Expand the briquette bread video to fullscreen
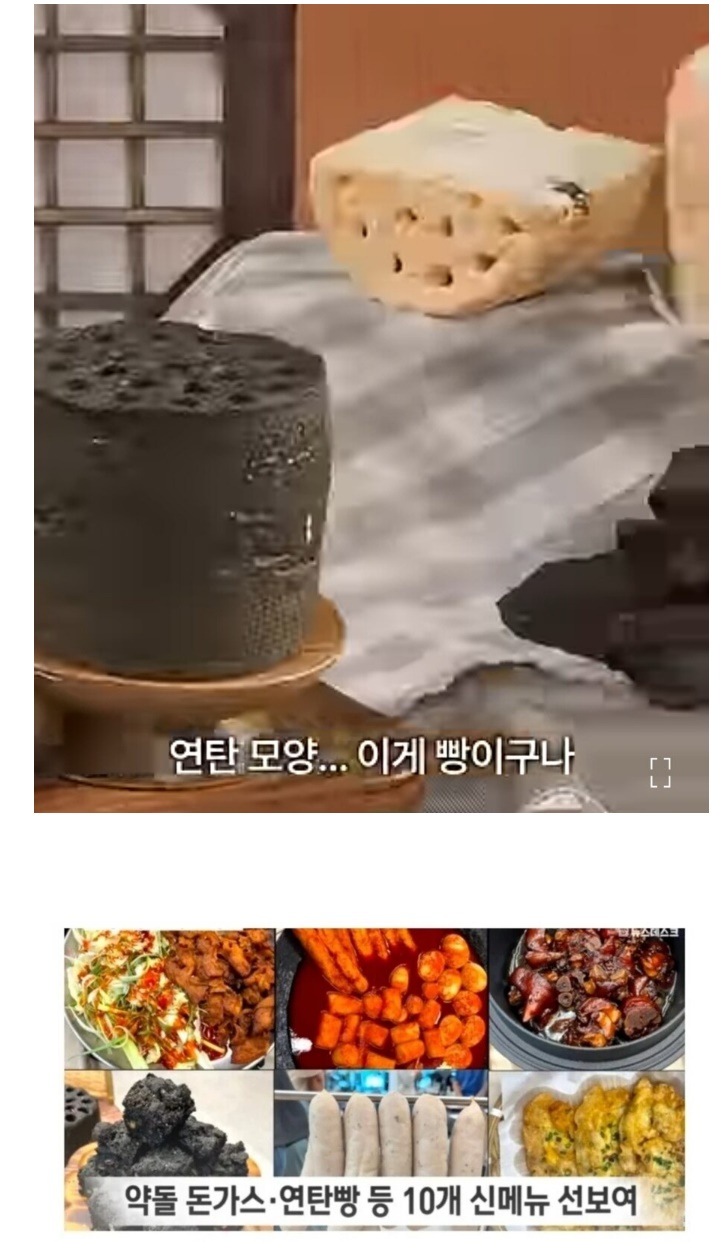The height and width of the screenshot is (1242, 721). 660,772
